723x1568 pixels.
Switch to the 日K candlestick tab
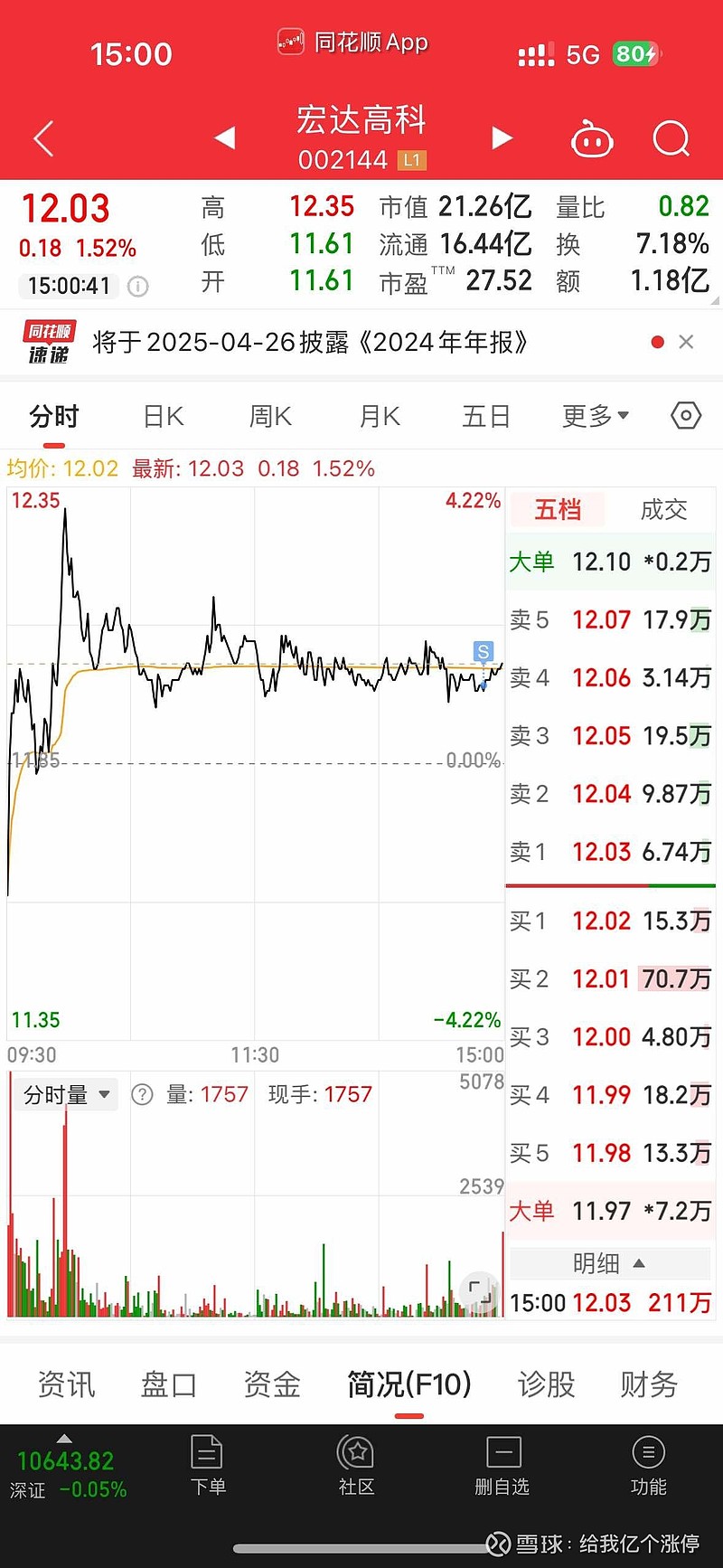pos(162,415)
